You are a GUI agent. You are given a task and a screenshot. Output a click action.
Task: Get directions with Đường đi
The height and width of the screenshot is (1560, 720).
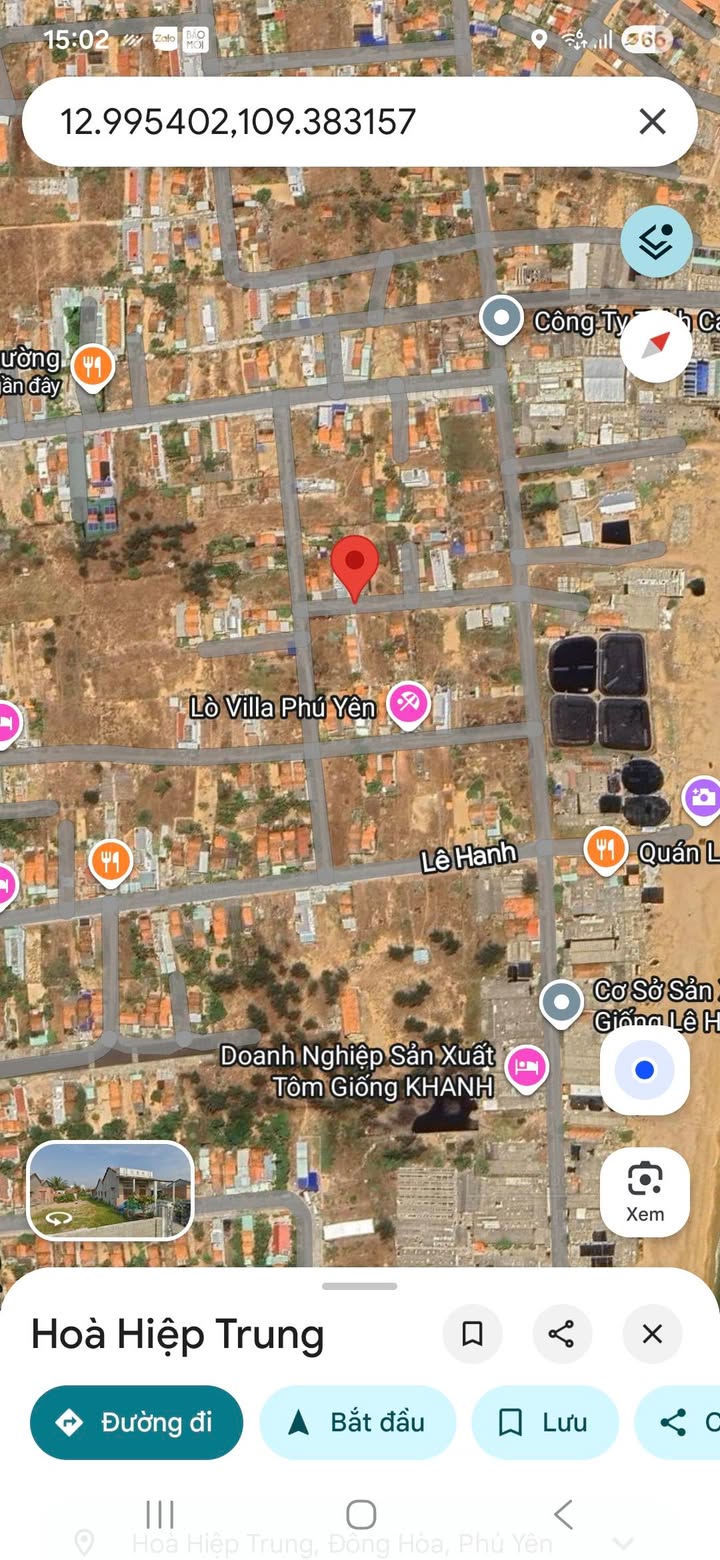click(x=137, y=1422)
